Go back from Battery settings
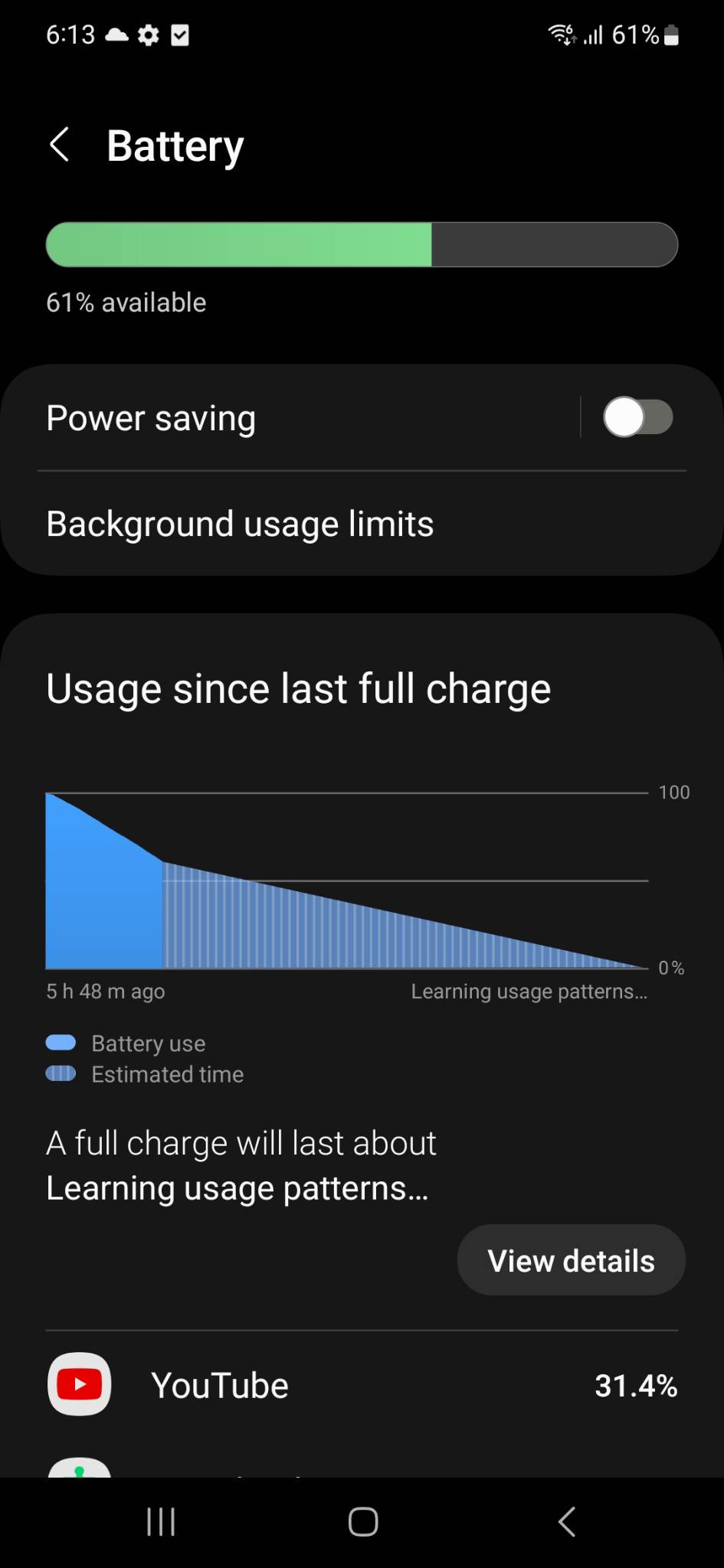Viewport: 724px width, 1568px height. tap(60, 145)
